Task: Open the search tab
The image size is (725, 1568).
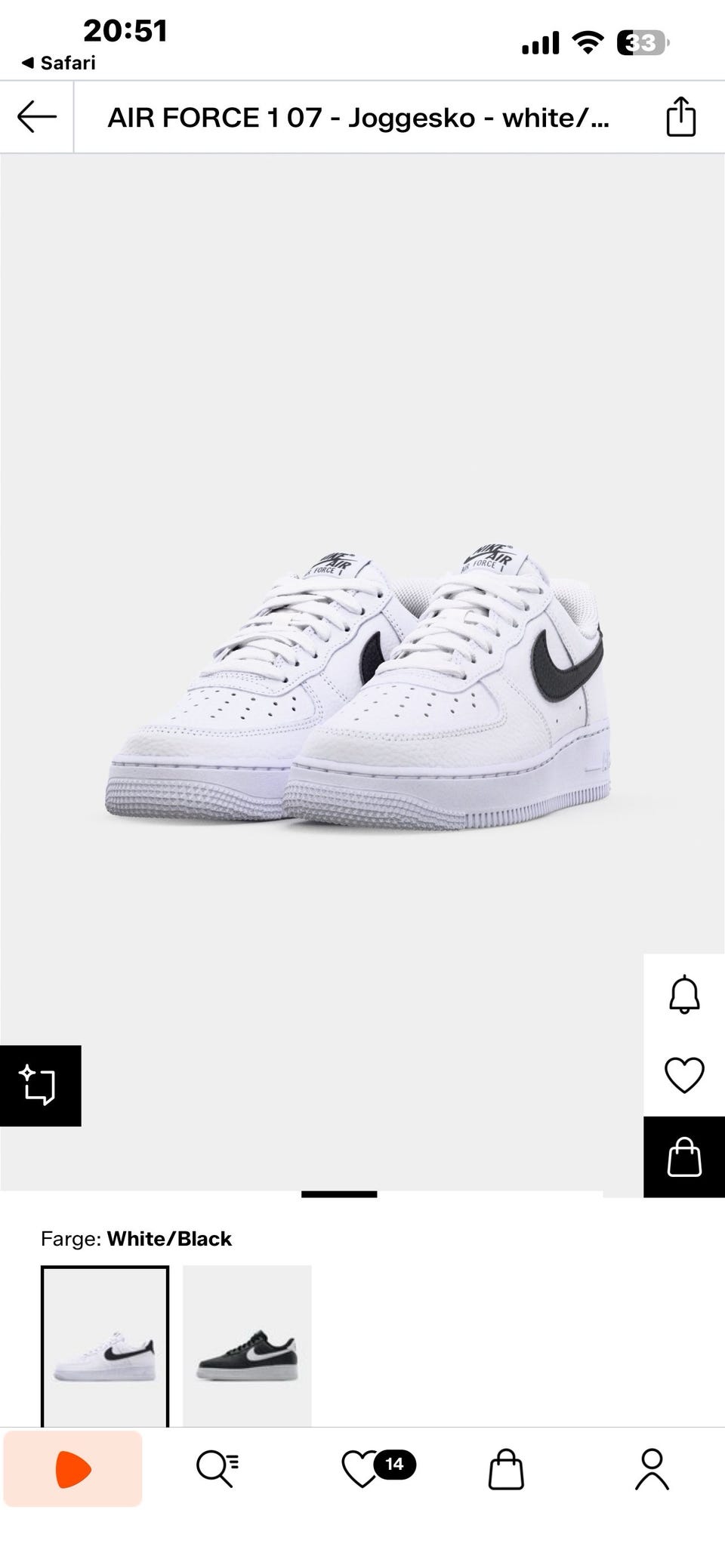Action: [217, 1469]
